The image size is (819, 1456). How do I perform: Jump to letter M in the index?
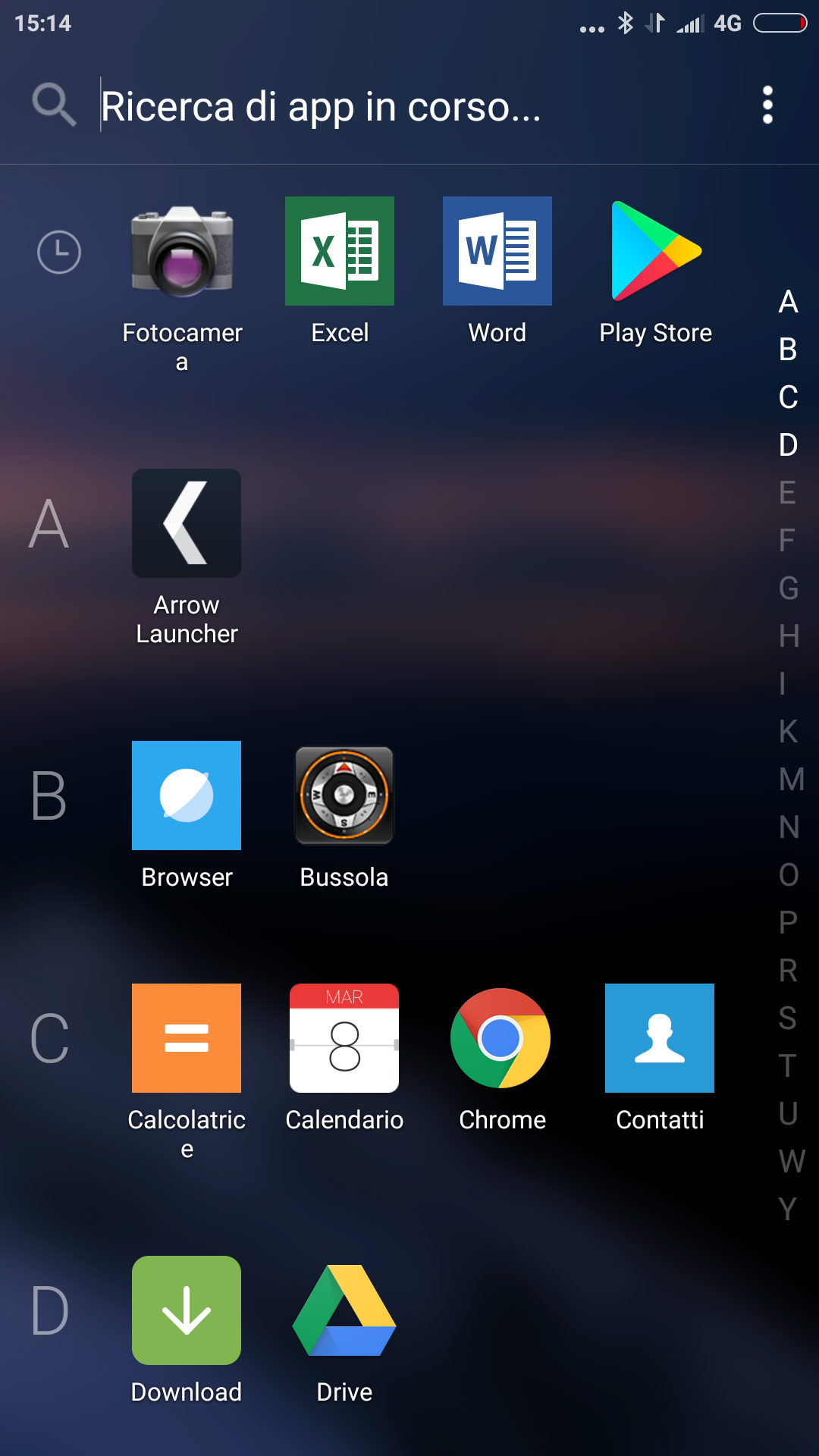[791, 780]
